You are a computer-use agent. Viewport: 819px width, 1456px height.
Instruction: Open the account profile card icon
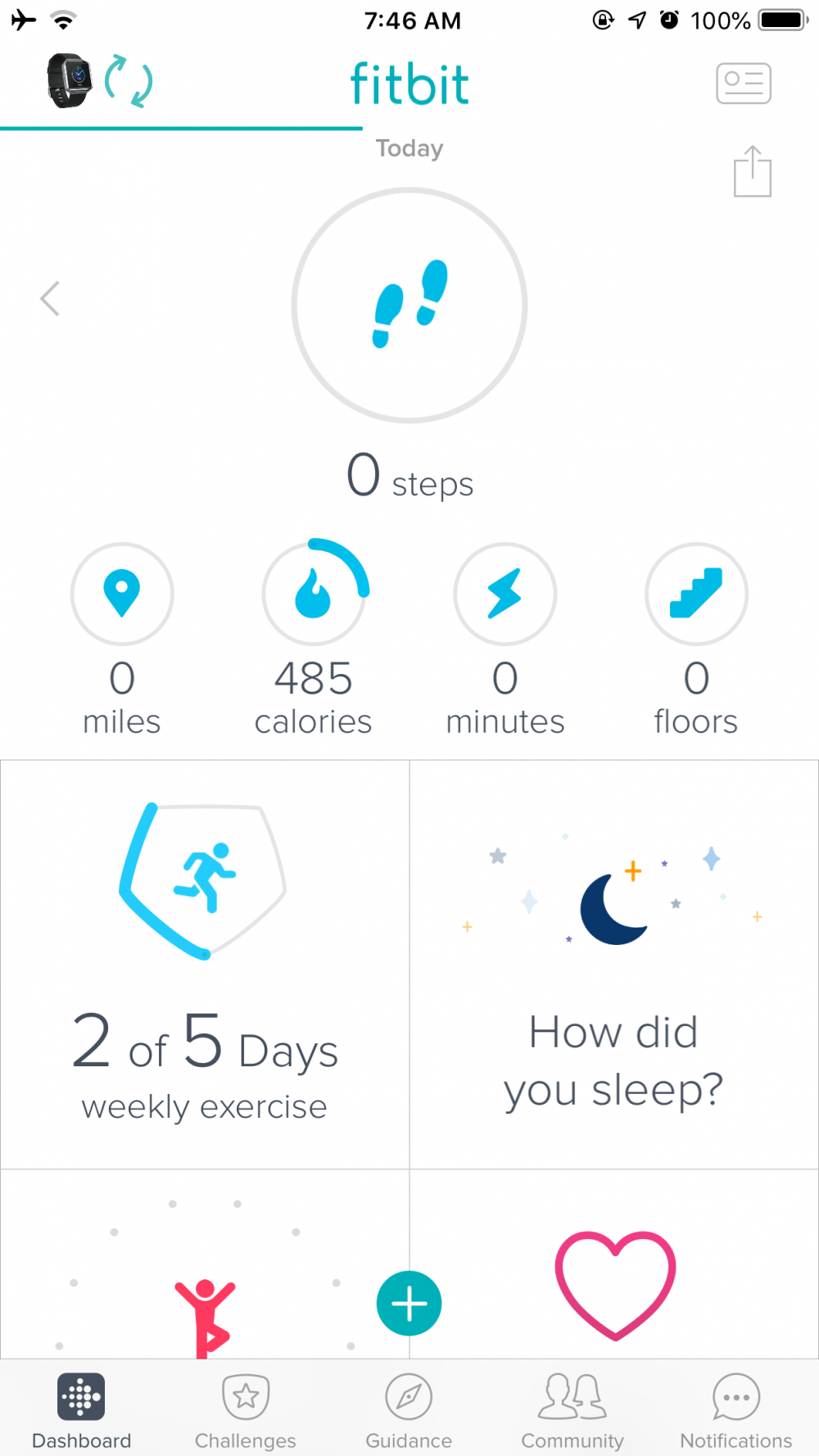(743, 83)
